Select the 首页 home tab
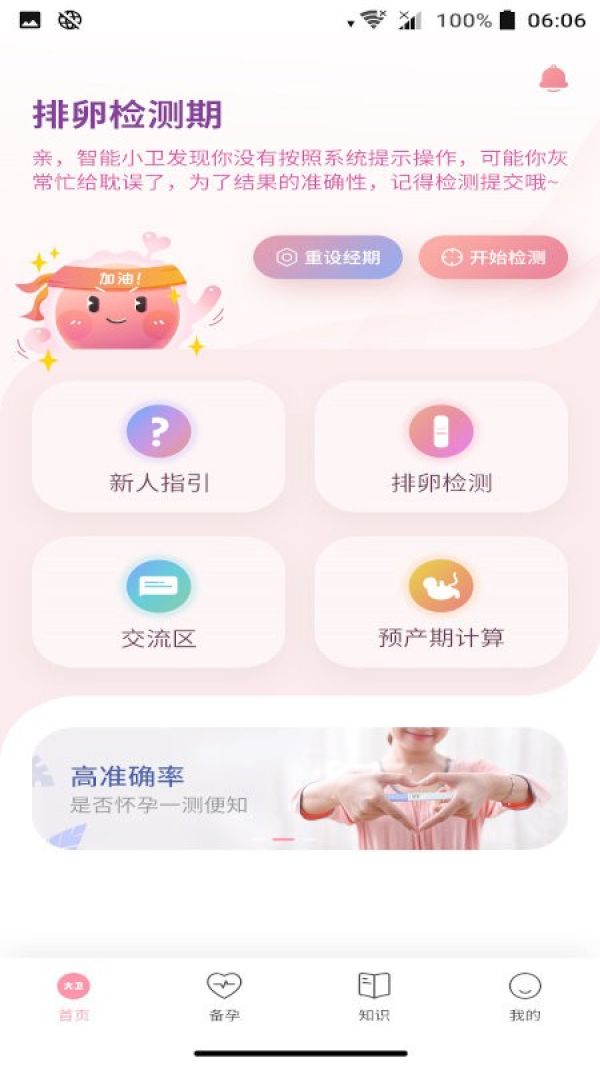The width and height of the screenshot is (600, 1066). coord(74,997)
